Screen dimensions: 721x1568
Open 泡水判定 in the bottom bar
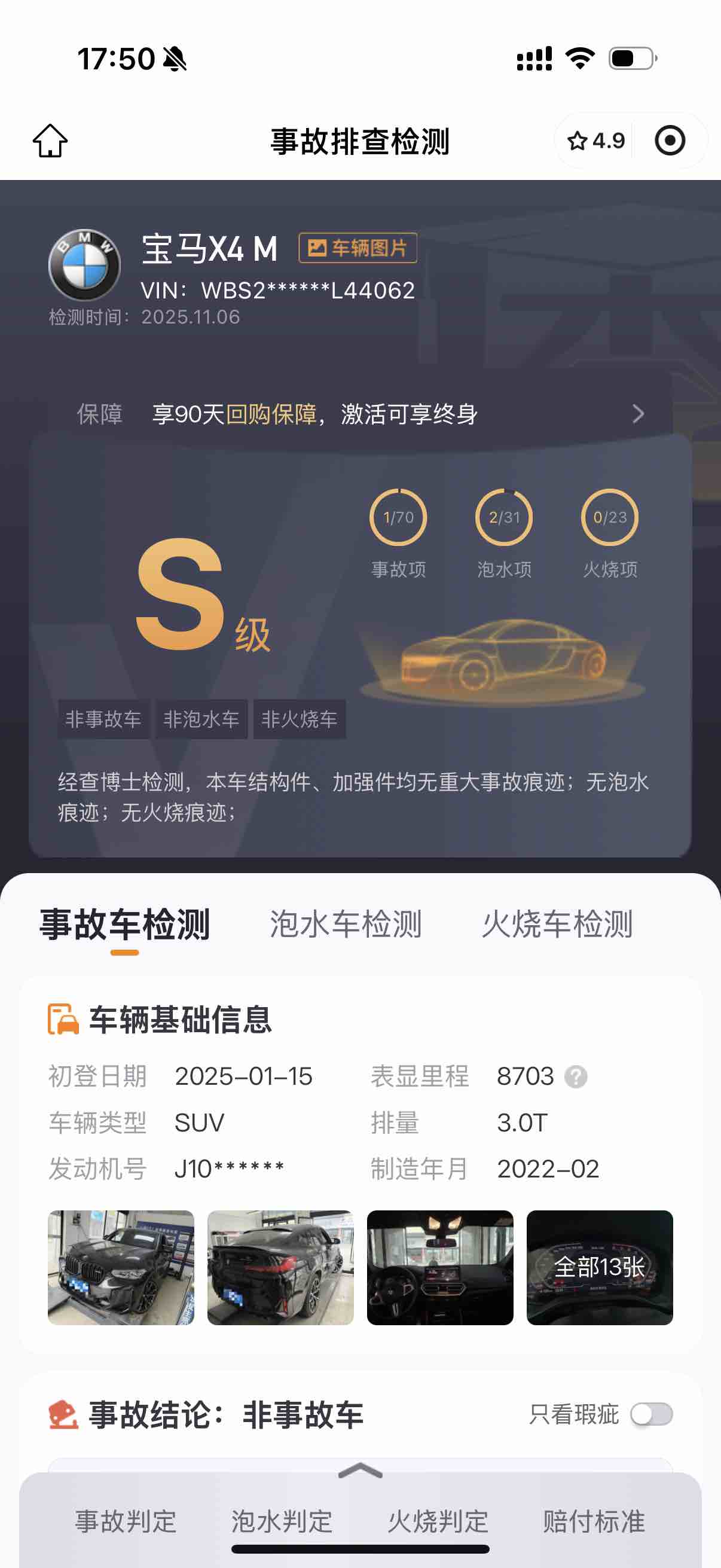(282, 1521)
